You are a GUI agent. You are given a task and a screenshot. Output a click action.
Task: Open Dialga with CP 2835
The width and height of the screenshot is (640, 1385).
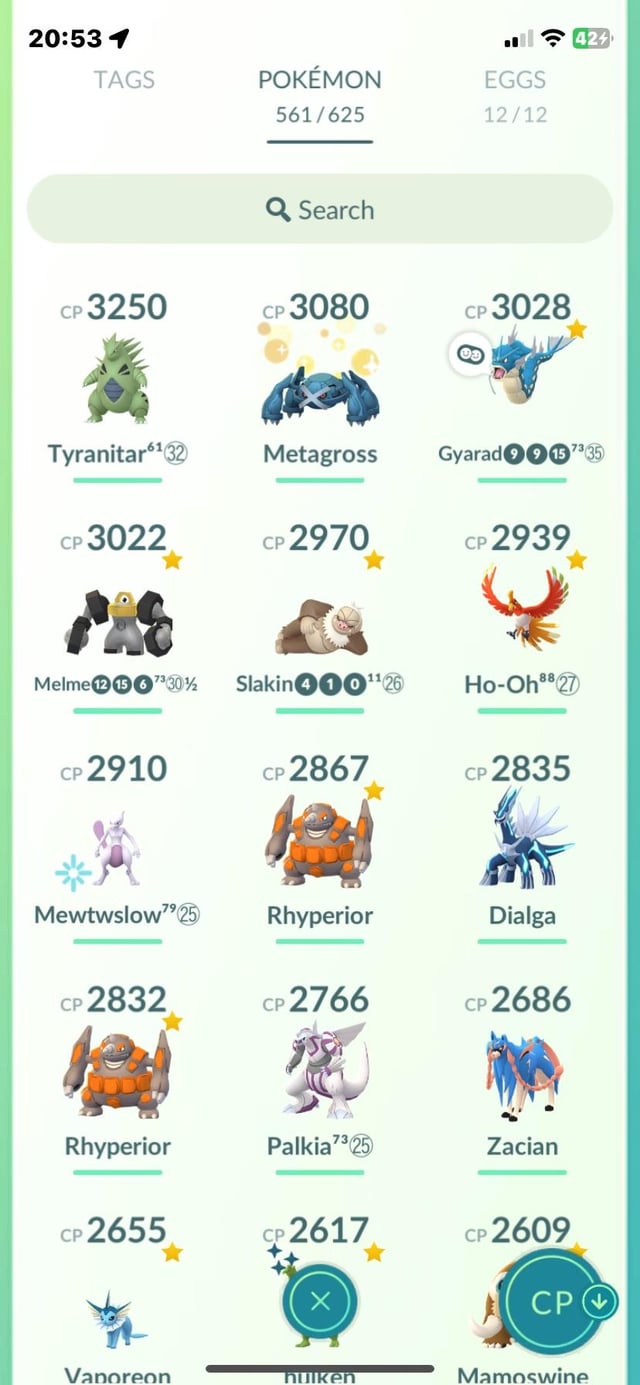pos(521,845)
